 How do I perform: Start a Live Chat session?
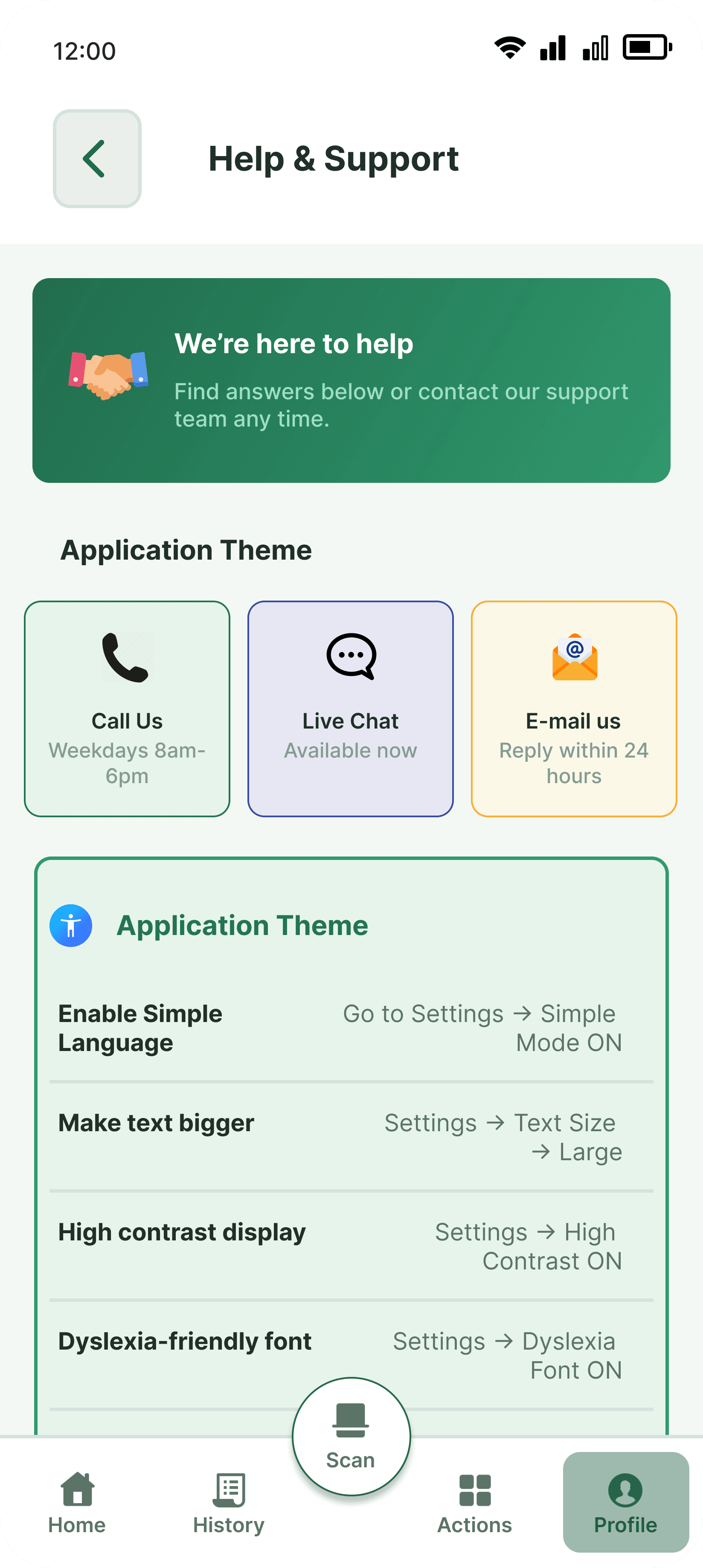coord(351,709)
